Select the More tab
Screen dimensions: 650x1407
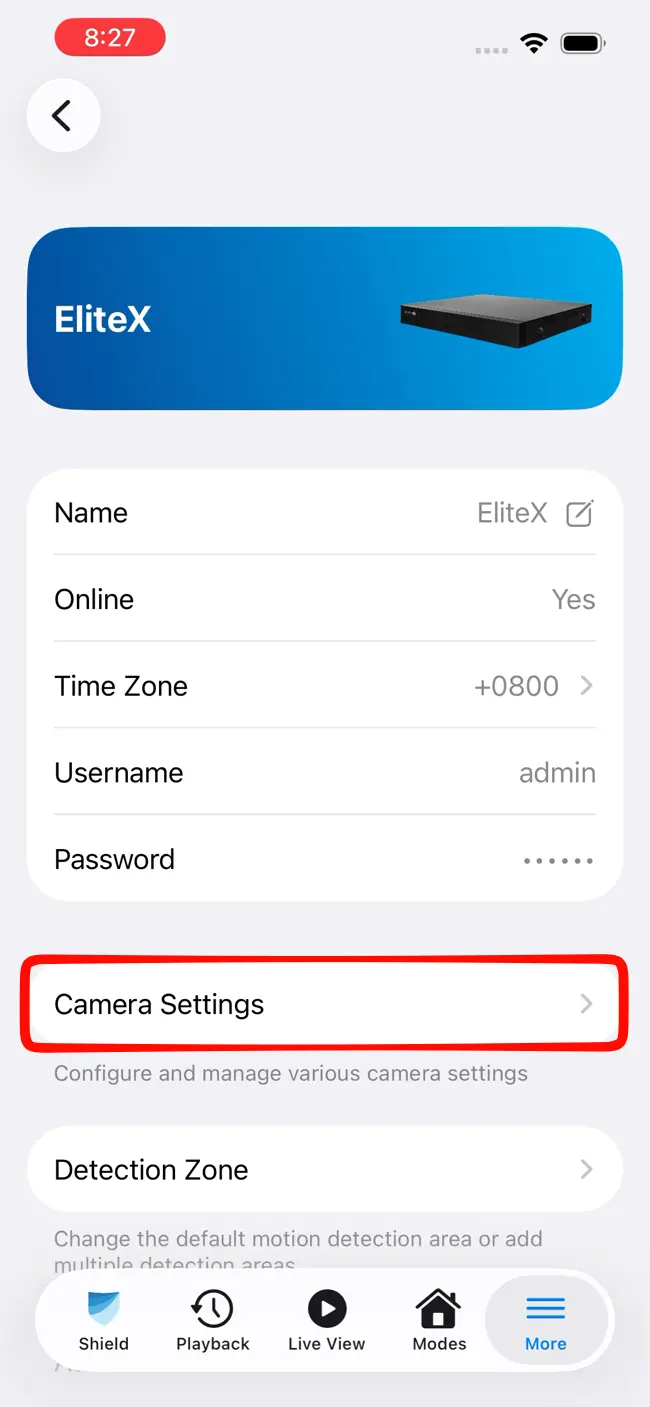pos(546,1320)
